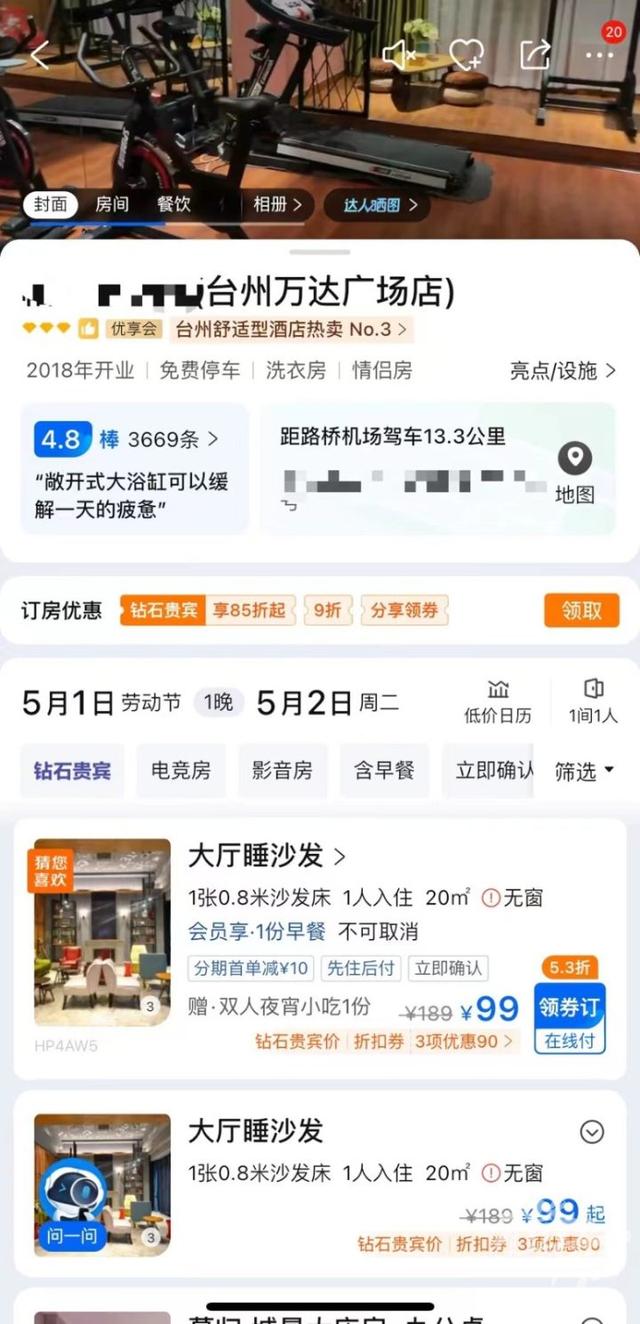640x1324 pixels.
Task: Open the 筛选 filter dropdown
Action: click(x=584, y=771)
